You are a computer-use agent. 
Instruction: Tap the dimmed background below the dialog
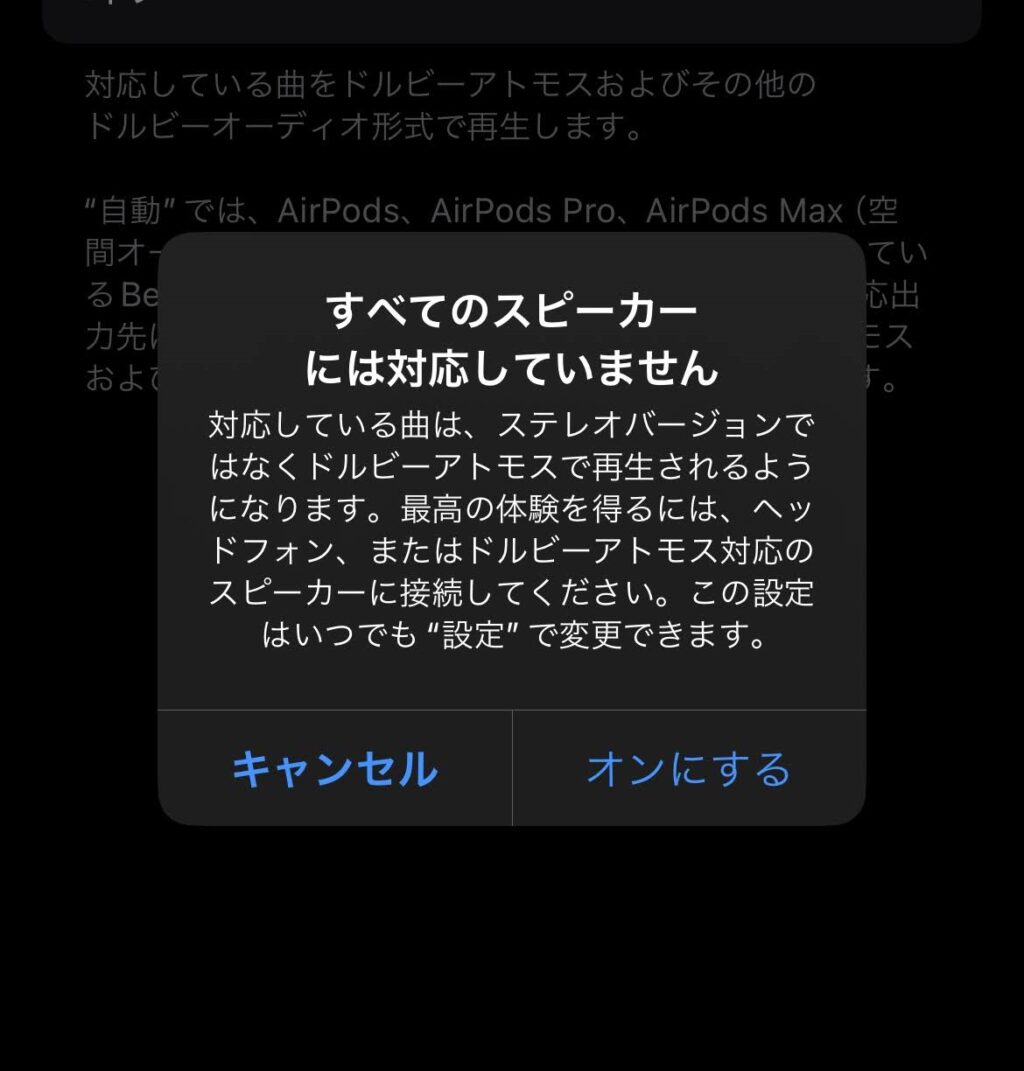512,950
